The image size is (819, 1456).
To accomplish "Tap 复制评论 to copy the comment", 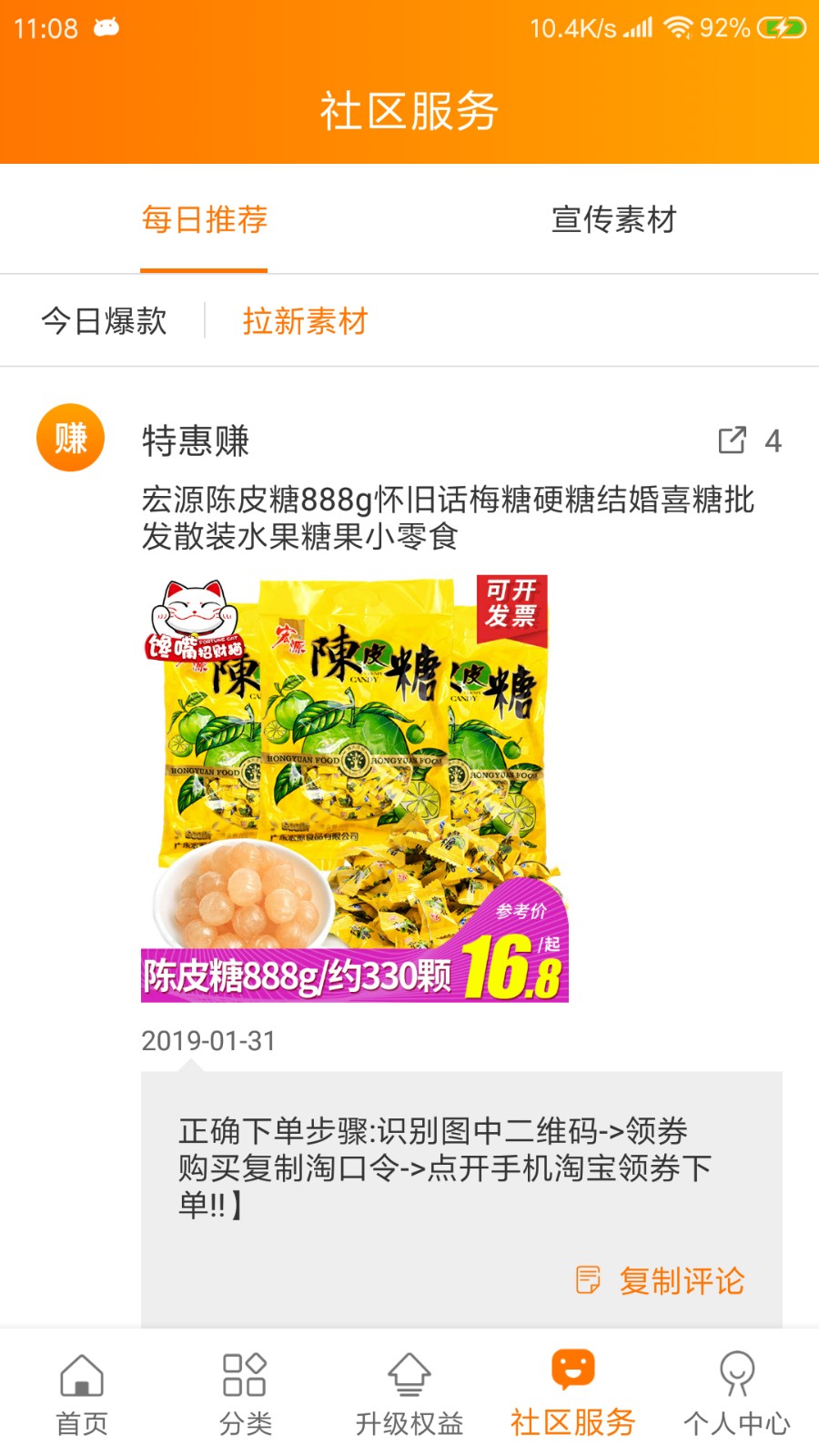I will [662, 1280].
